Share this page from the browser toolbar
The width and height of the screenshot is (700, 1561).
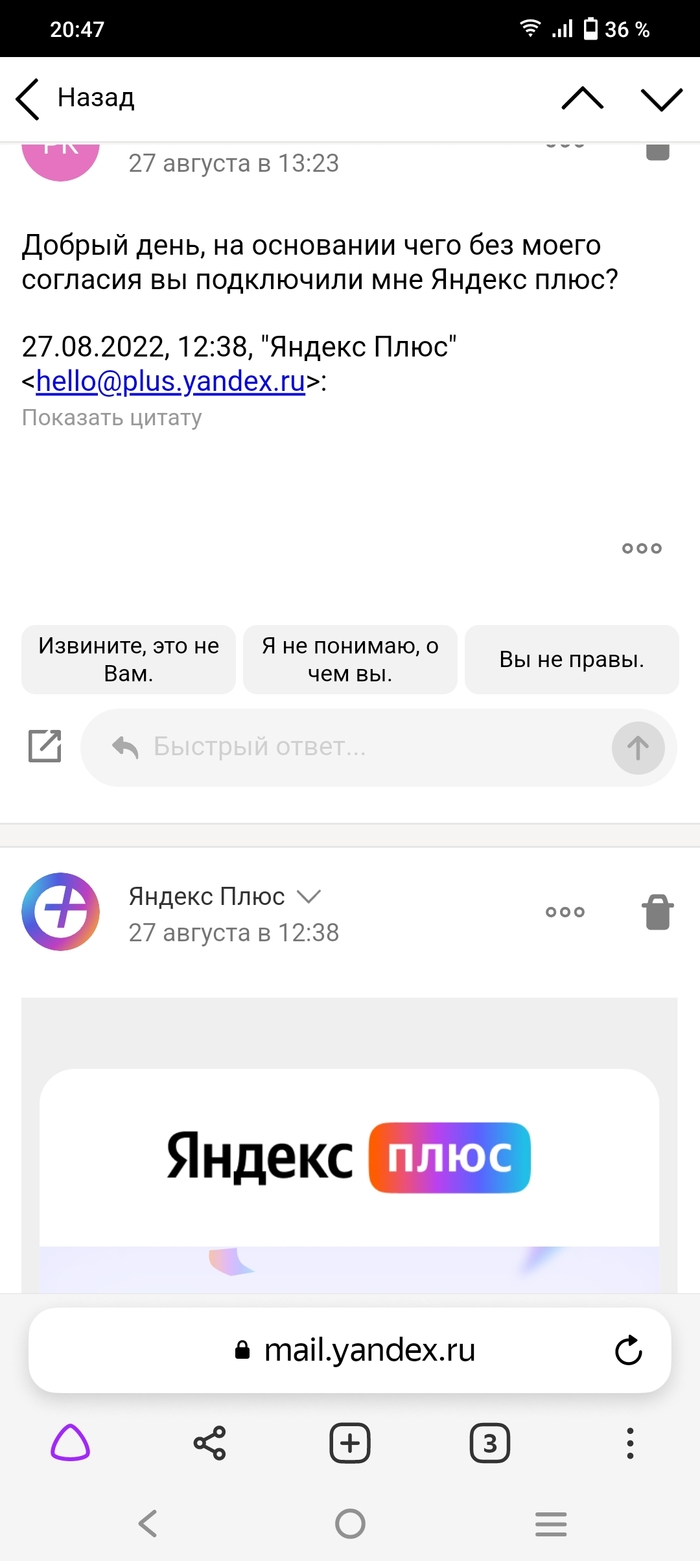(209, 1443)
